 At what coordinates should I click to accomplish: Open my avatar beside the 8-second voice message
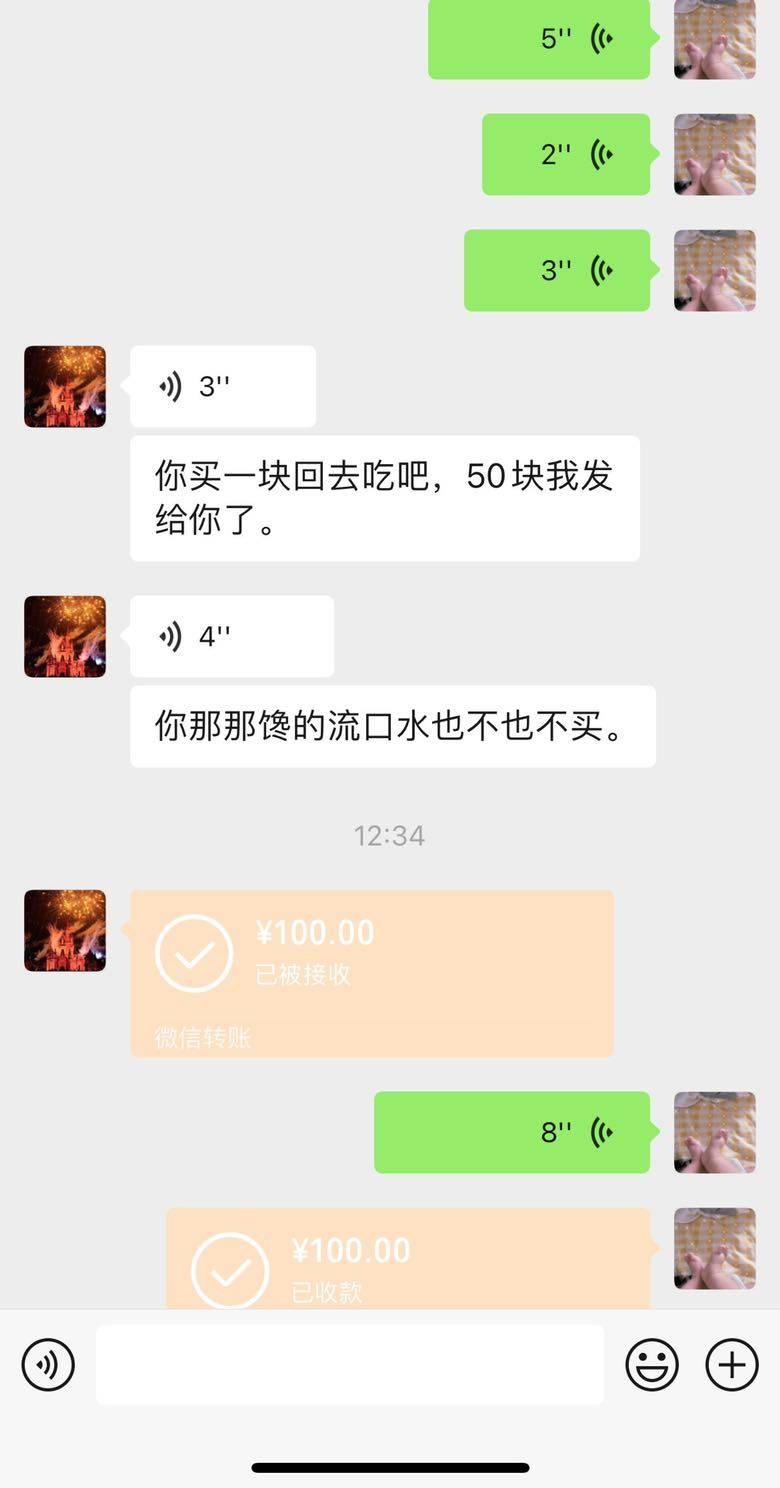coord(714,1132)
